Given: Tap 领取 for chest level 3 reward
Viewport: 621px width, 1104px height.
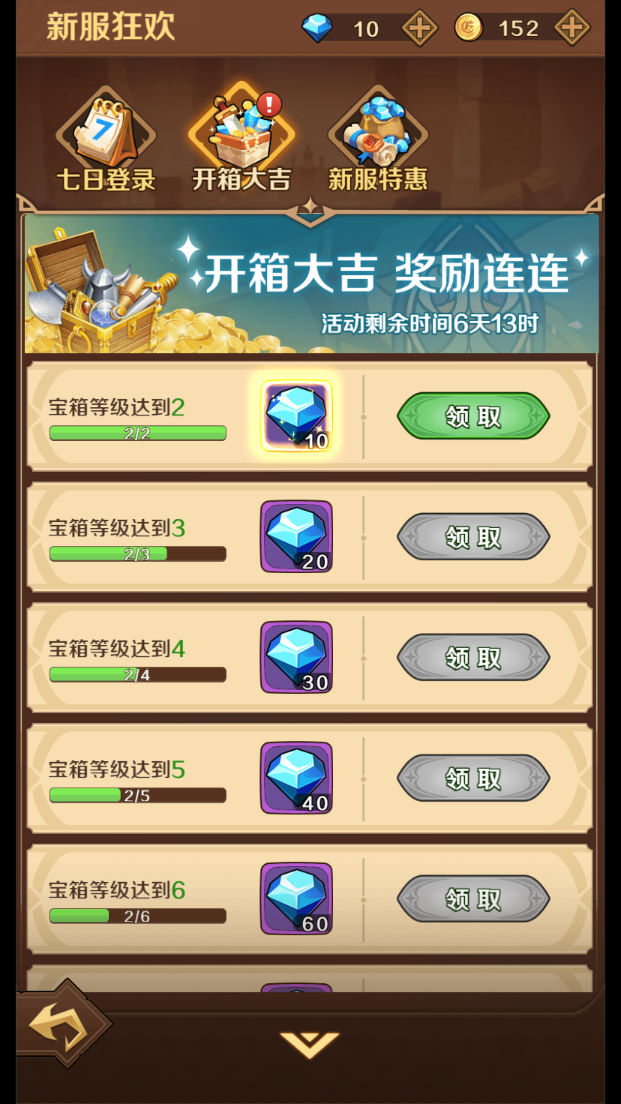Looking at the screenshot, I should click(473, 537).
